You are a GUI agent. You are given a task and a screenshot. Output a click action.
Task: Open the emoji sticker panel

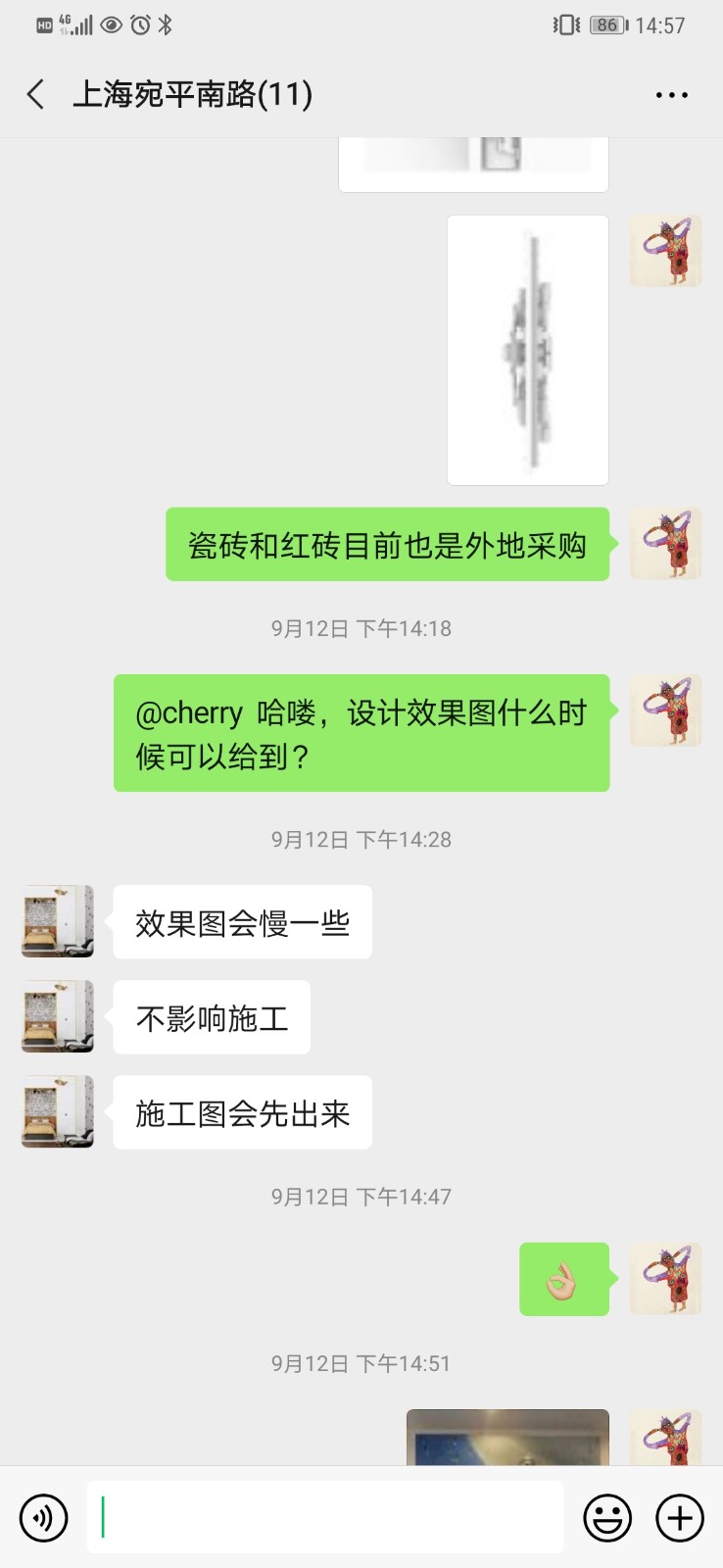607,1518
